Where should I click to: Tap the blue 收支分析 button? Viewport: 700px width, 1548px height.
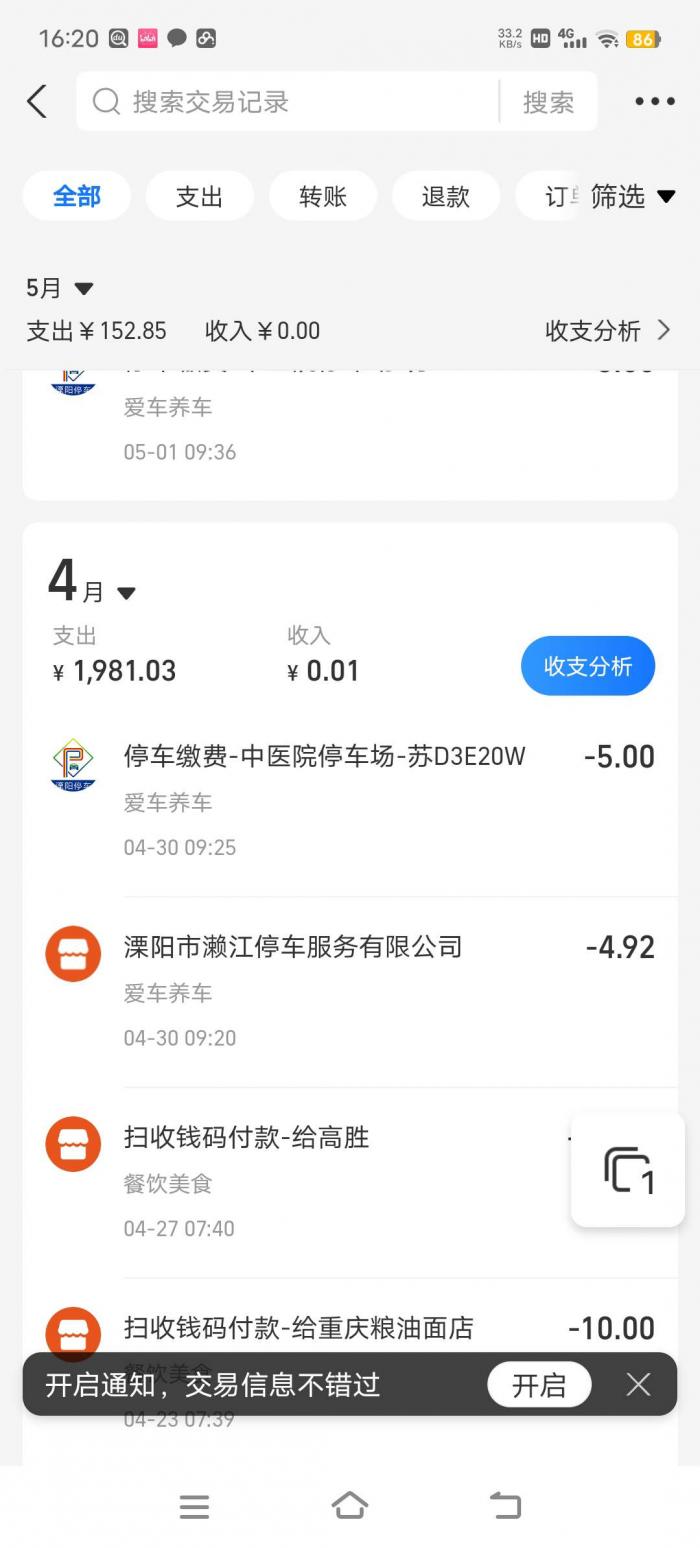(588, 666)
